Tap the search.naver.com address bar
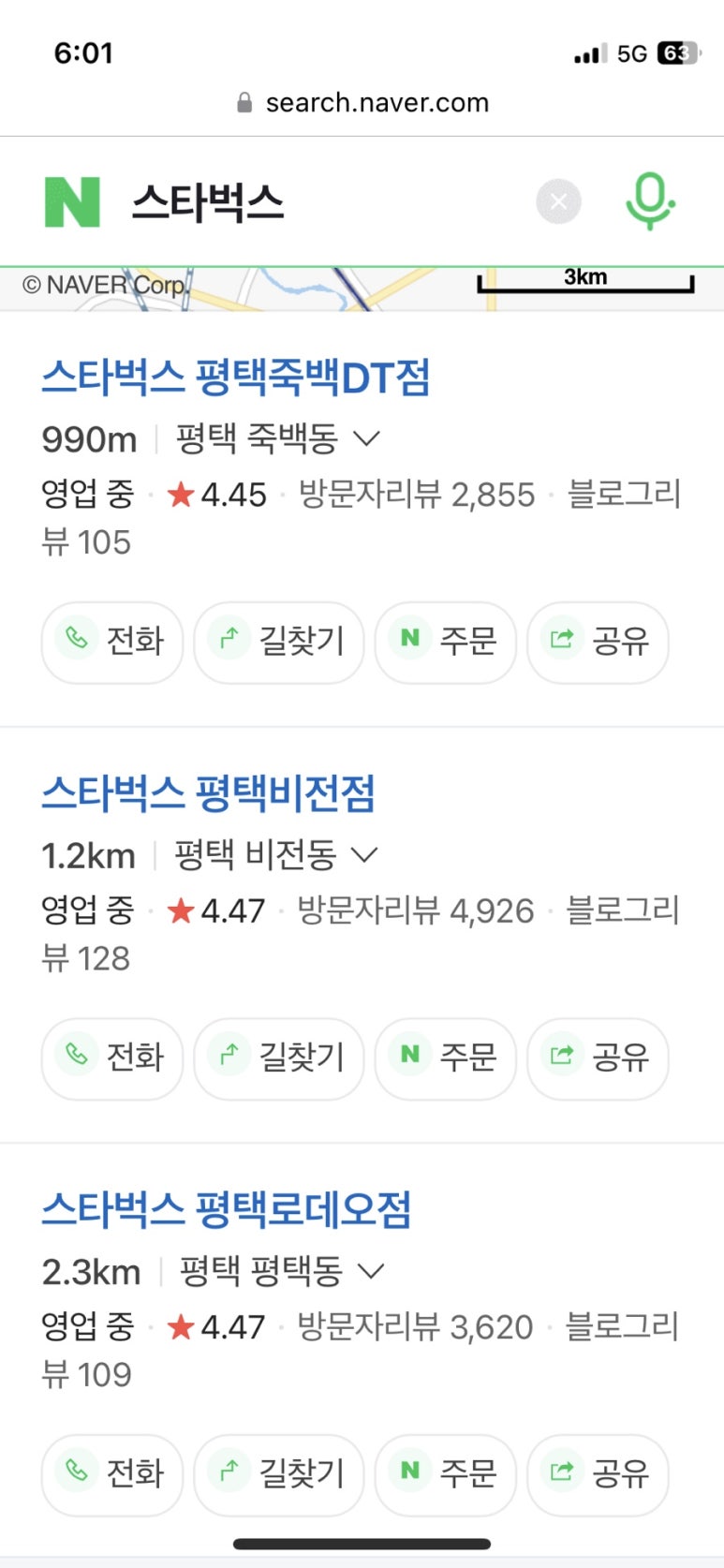Viewport: 724px width, 1568px height. [x=362, y=102]
